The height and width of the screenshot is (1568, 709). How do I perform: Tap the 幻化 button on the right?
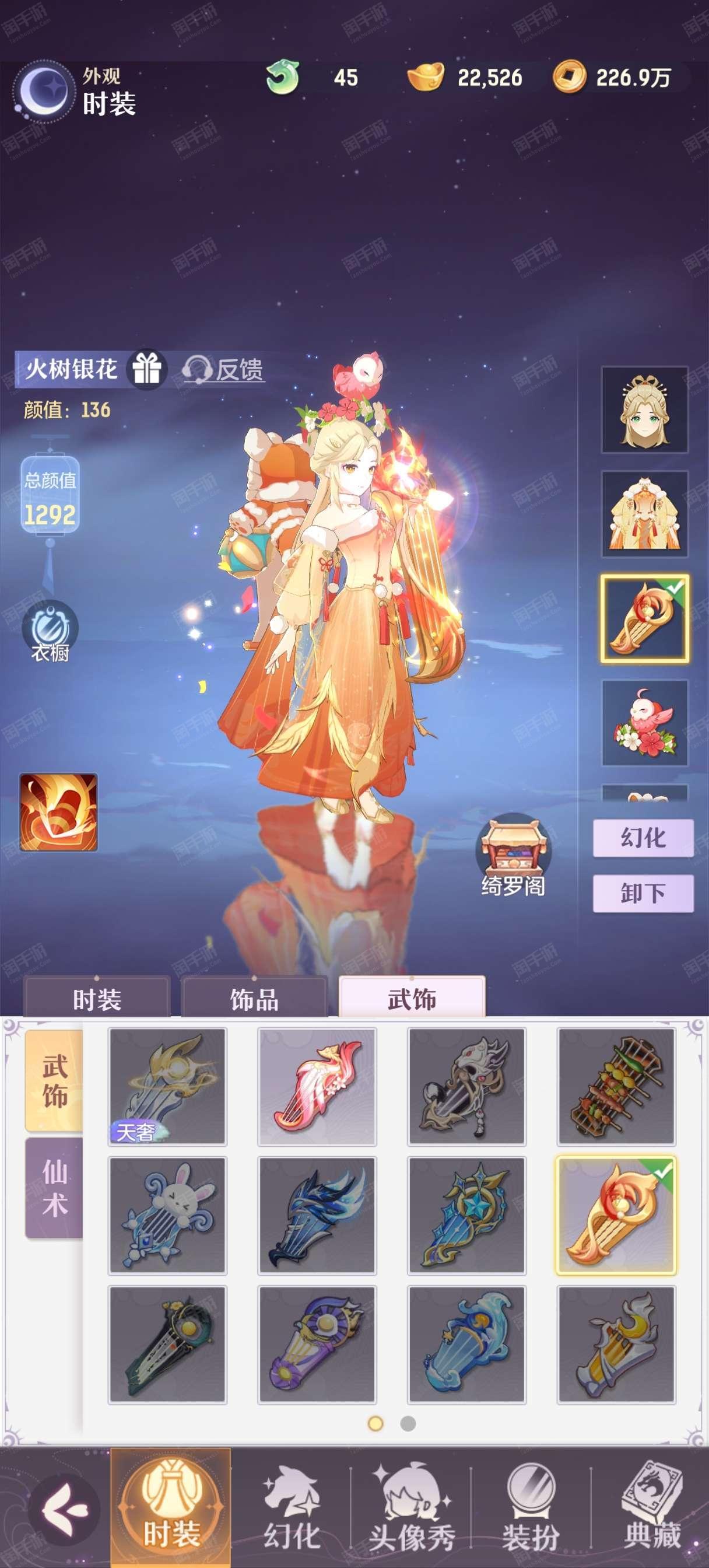[x=643, y=838]
